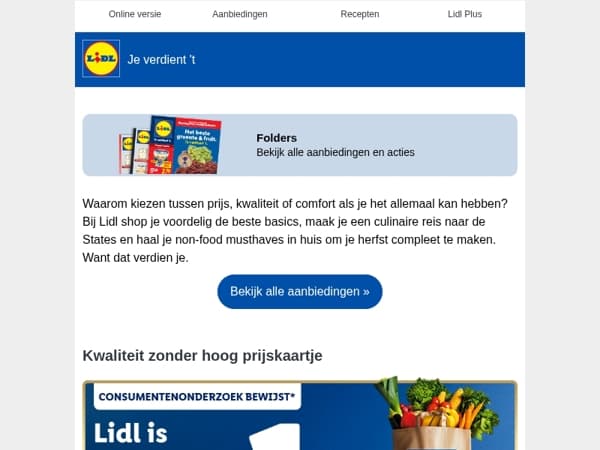The height and width of the screenshot is (450, 600).
Task: Tap the Bekijk alle aanbiedingen button
Action: point(300,292)
